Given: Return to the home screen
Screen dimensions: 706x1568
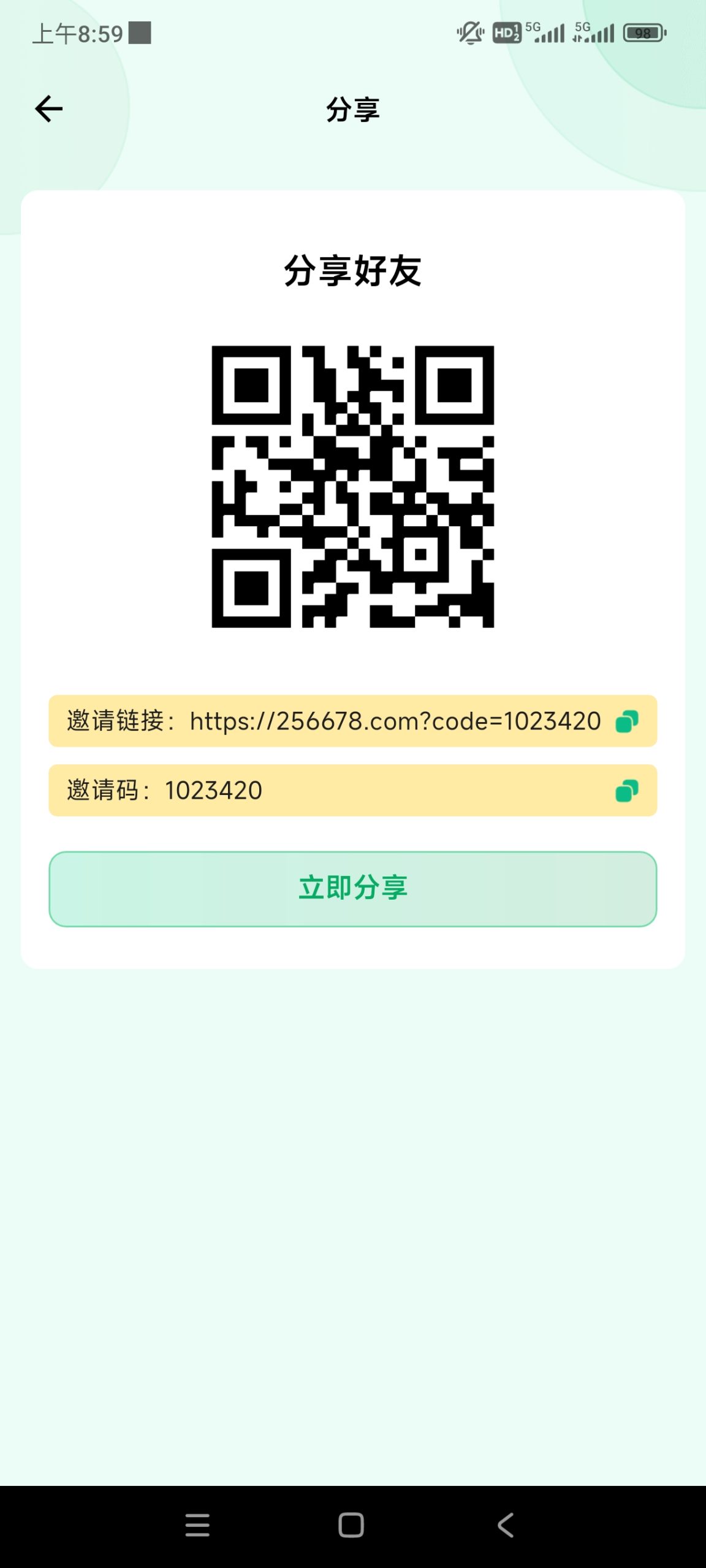Looking at the screenshot, I should coord(351,1525).
